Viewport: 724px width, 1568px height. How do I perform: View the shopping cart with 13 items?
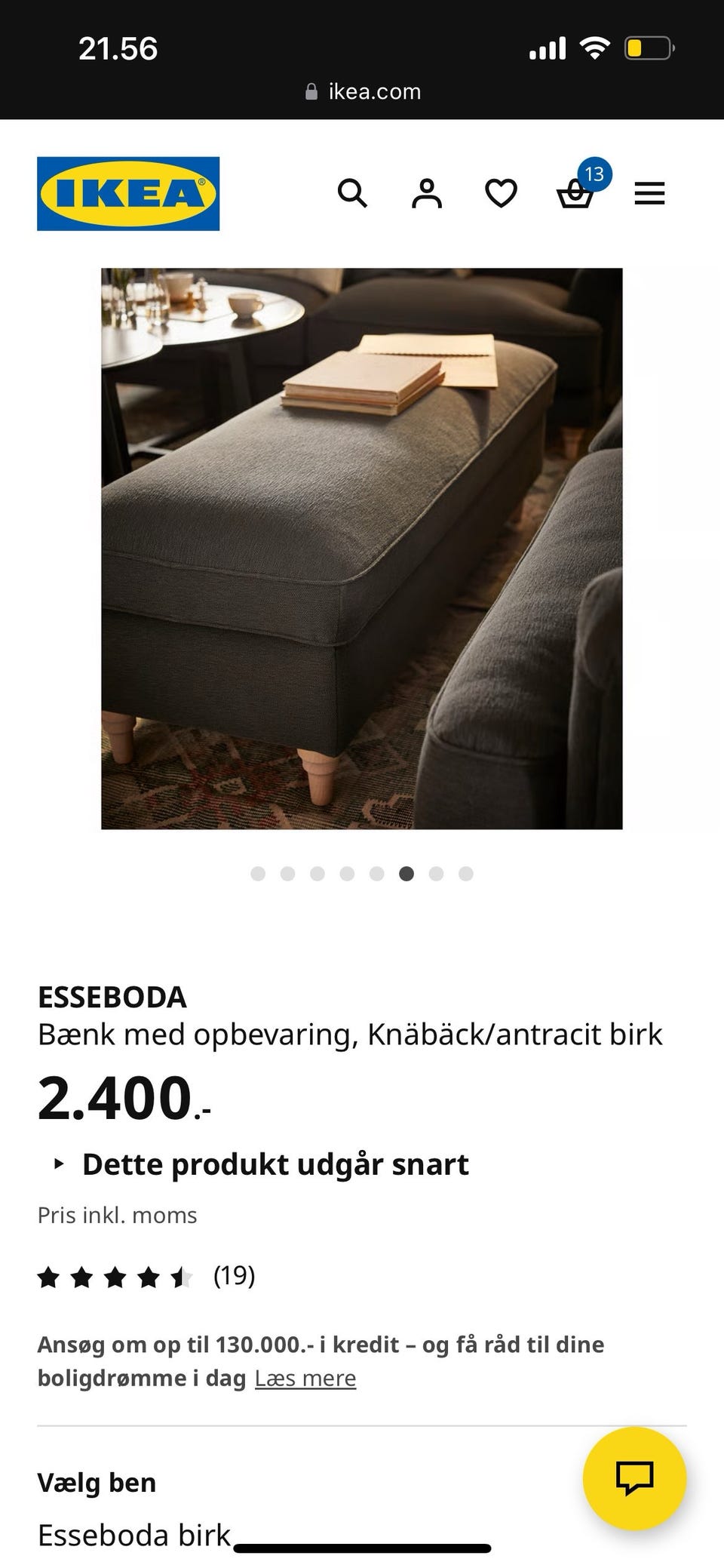pyautogui.click(x=575, y=195)
